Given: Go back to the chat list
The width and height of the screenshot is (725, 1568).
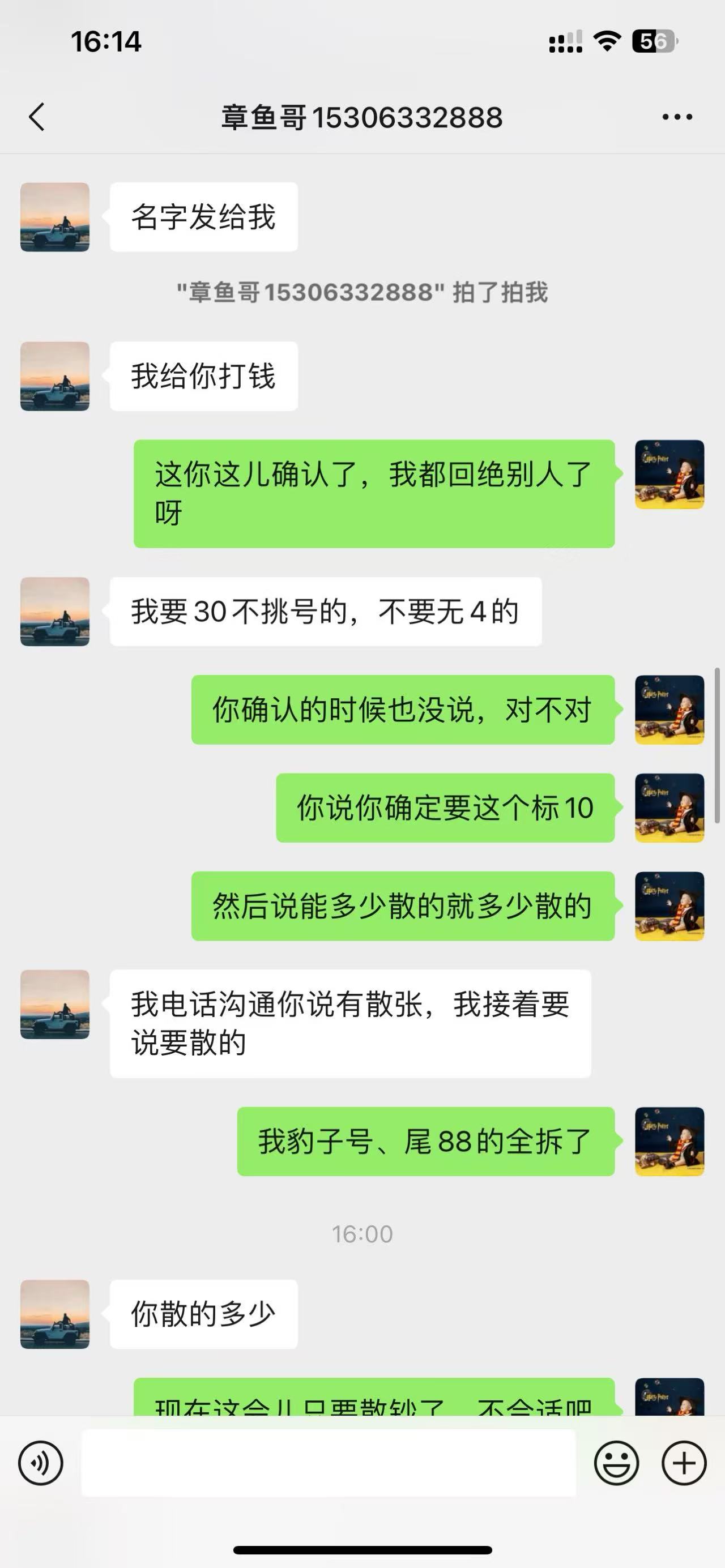Looking at the screenshot, I should click(36, 117).
